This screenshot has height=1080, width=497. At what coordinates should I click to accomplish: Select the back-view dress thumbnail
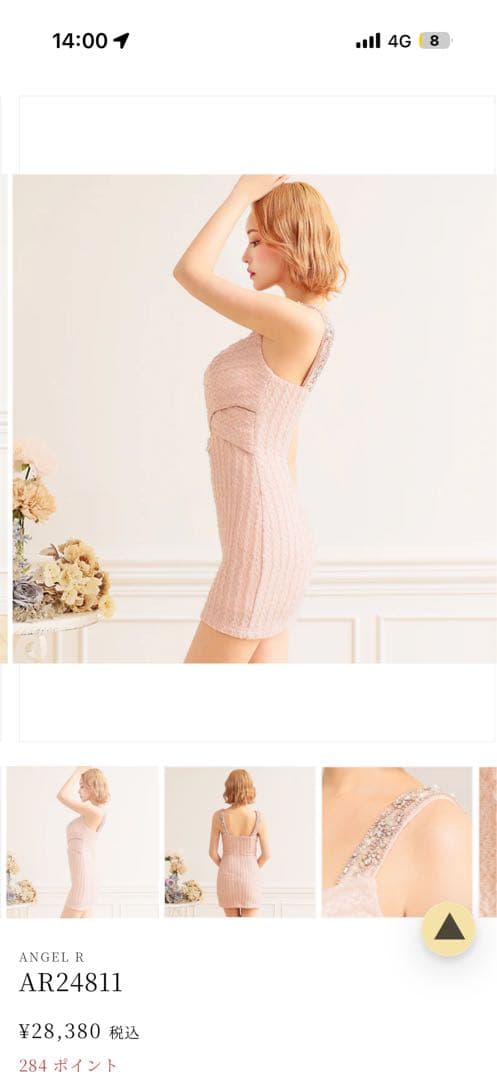pos(240,842)
